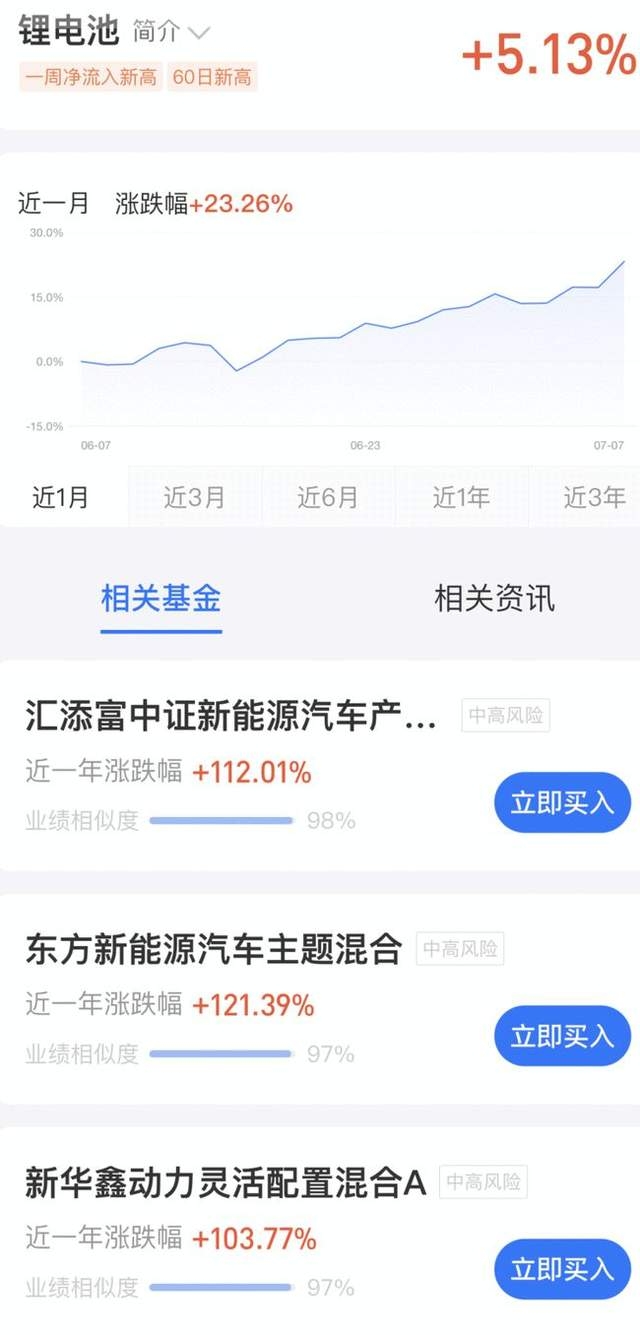Buy 汇添富中证新能源汽车 fund via 立即买入
Image resolution: width=640 pixels, height=1335 pixels.
coord(562,803)
